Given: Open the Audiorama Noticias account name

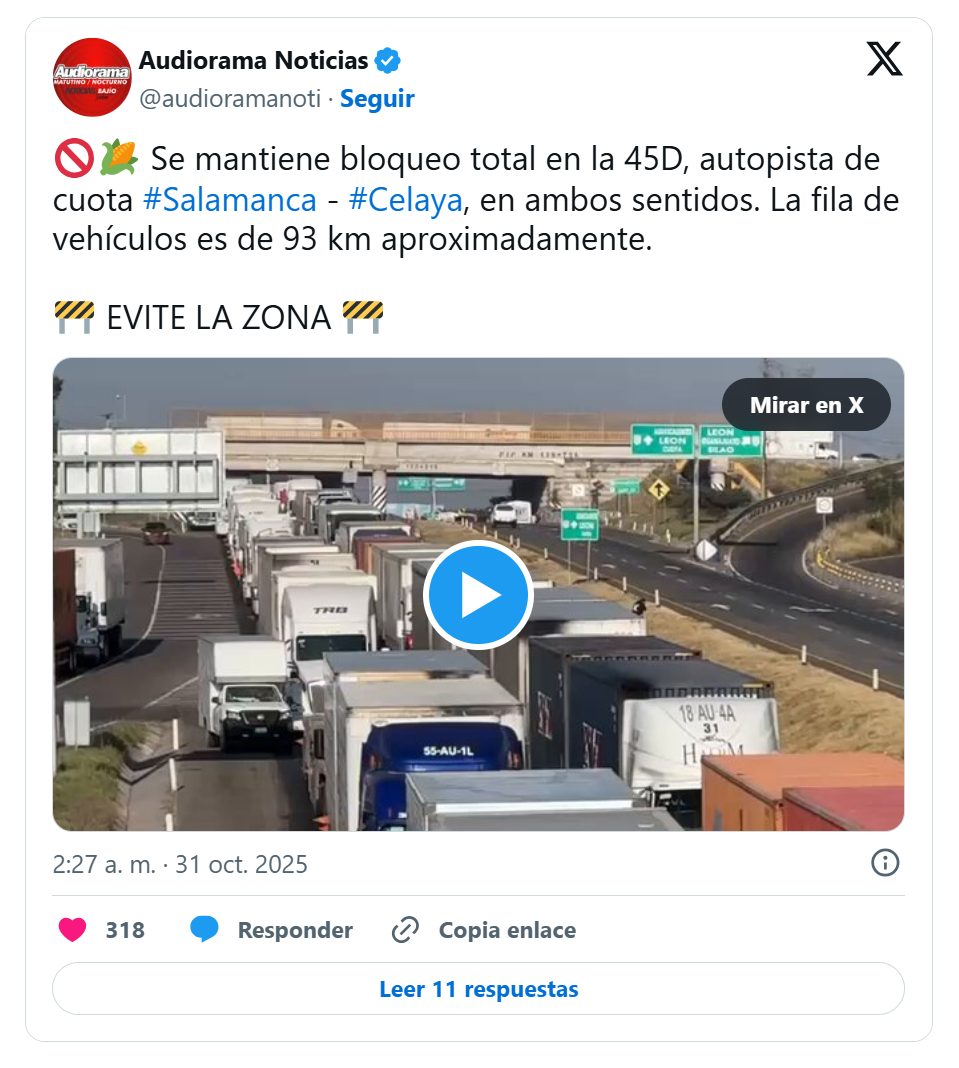Looking at the screenshot, I should coord(253,61).
